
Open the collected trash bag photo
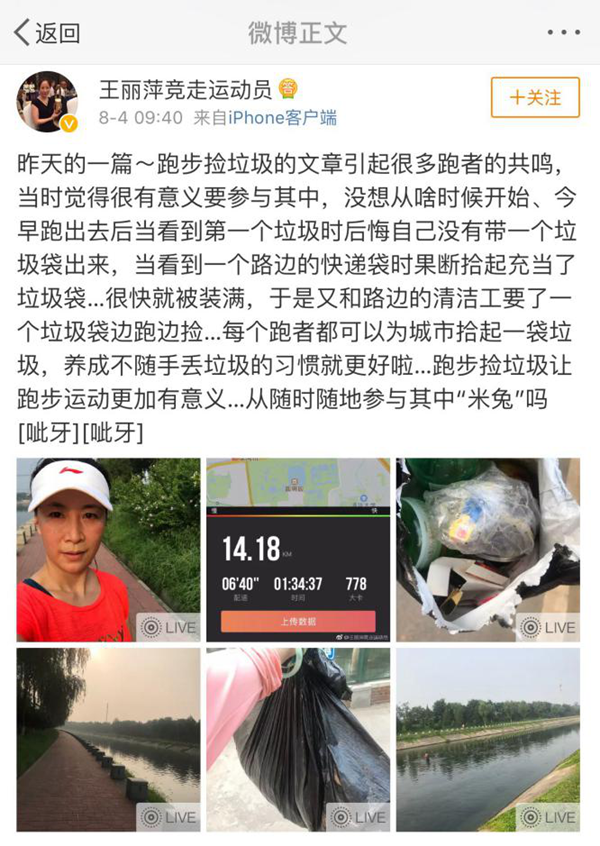click(488, 549)
